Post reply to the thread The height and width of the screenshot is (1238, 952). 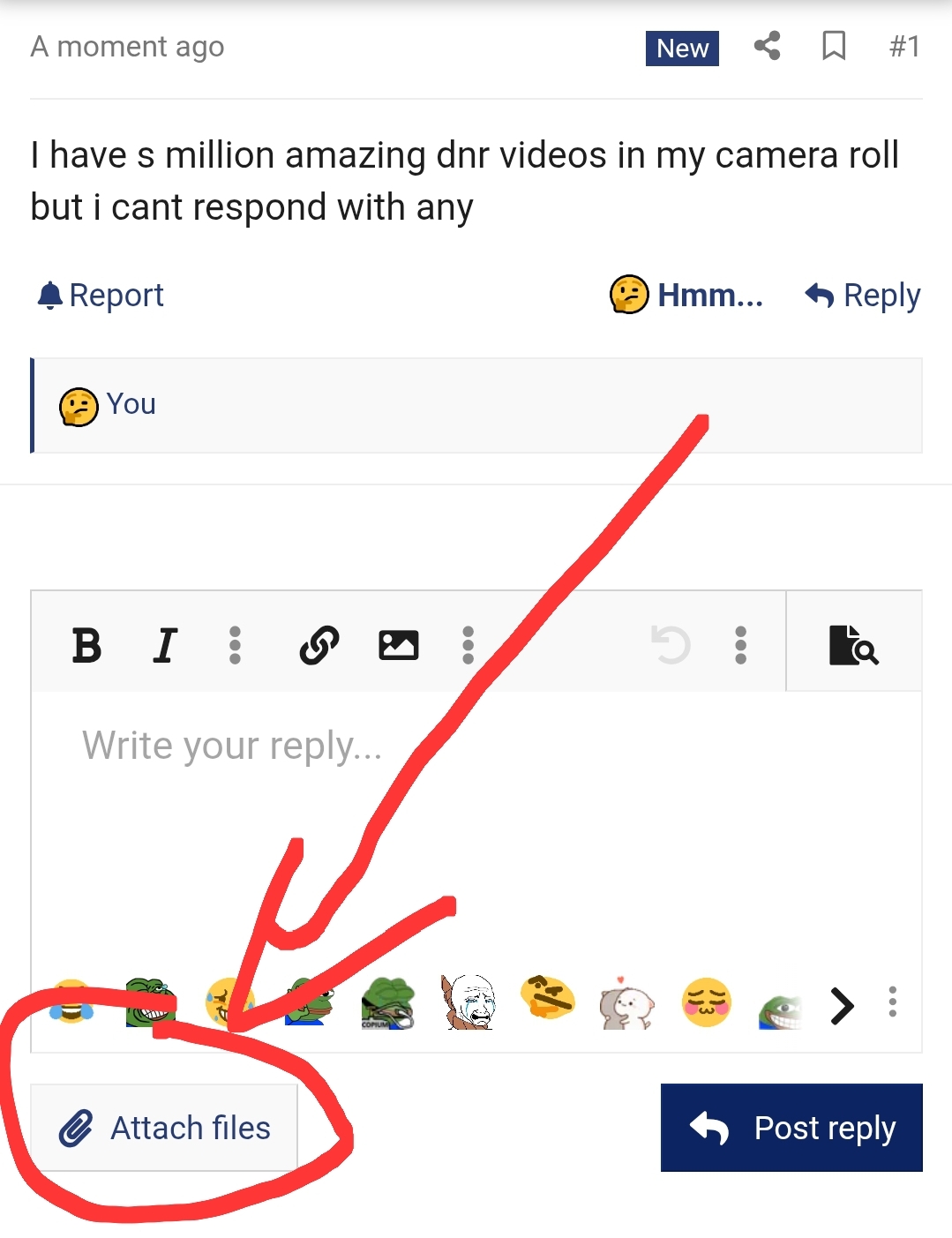click(x=791, y=1128)
